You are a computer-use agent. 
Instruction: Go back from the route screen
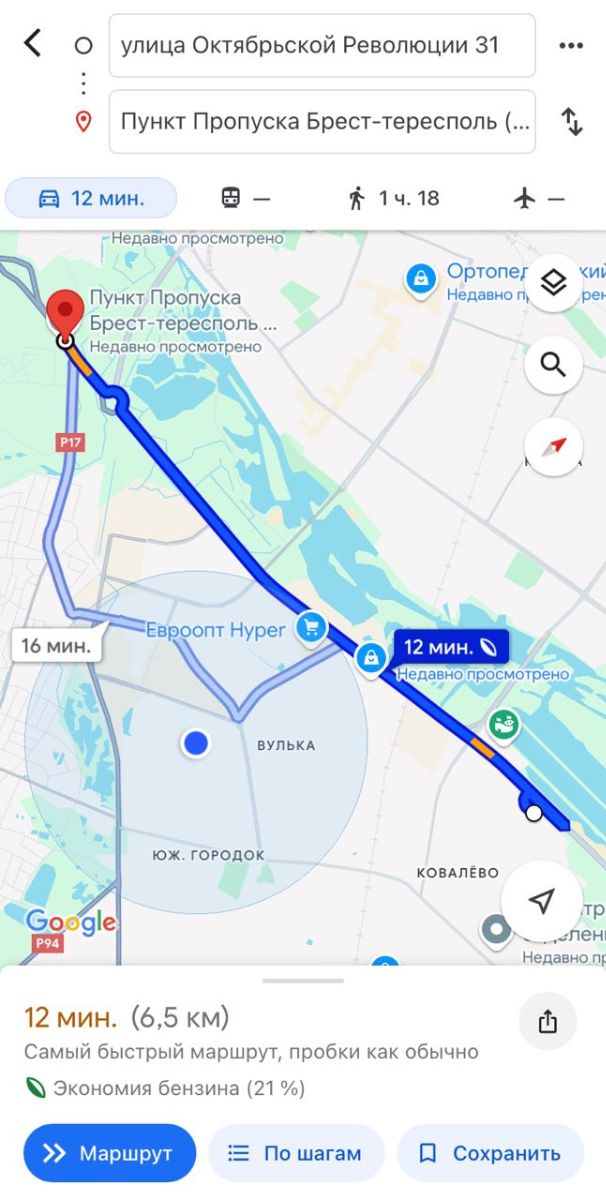coord(33,44)
